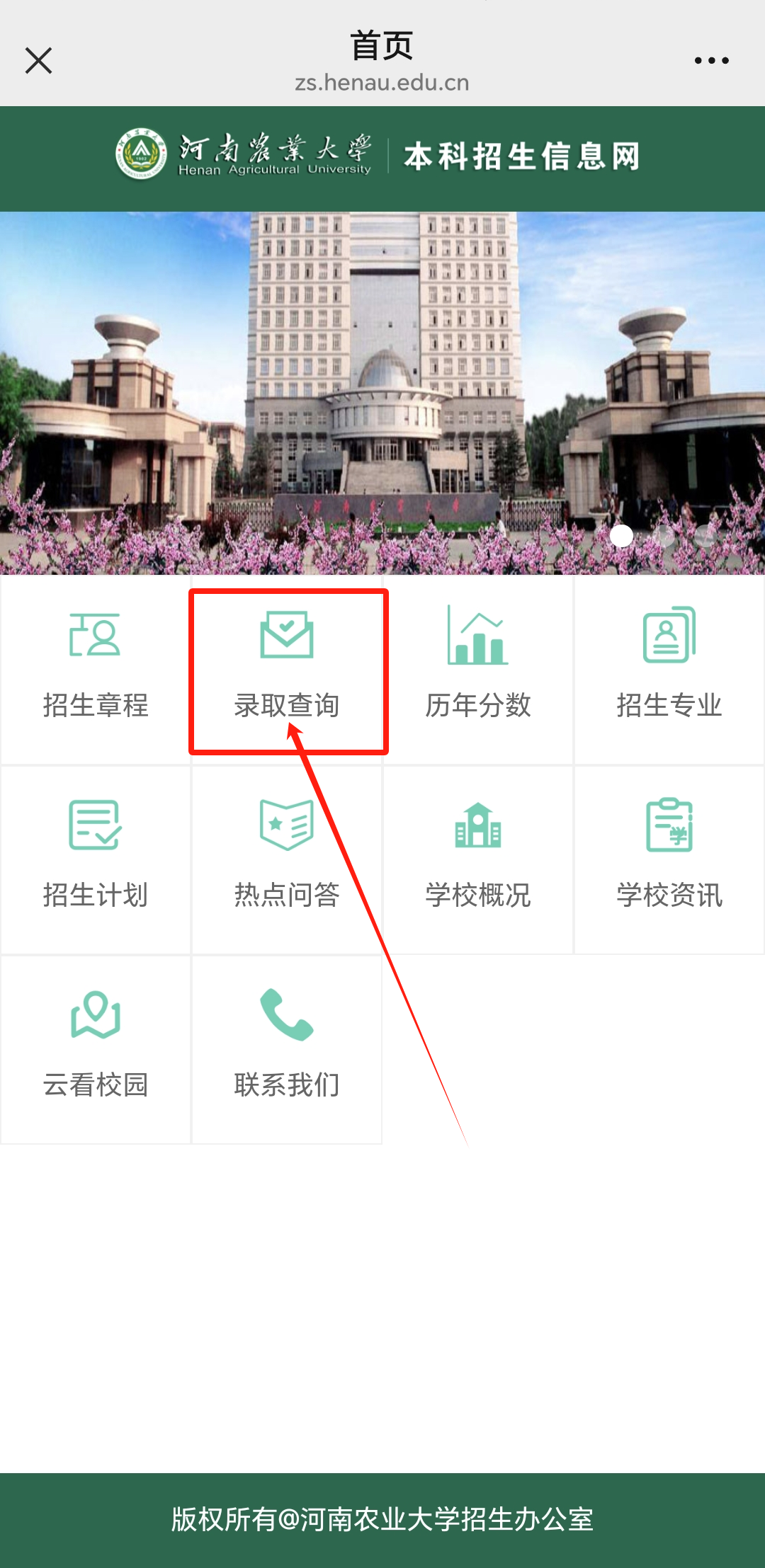Screen dimensions: 765x1568
Task: Tap the campus banner image
Action: pos(382,393)
